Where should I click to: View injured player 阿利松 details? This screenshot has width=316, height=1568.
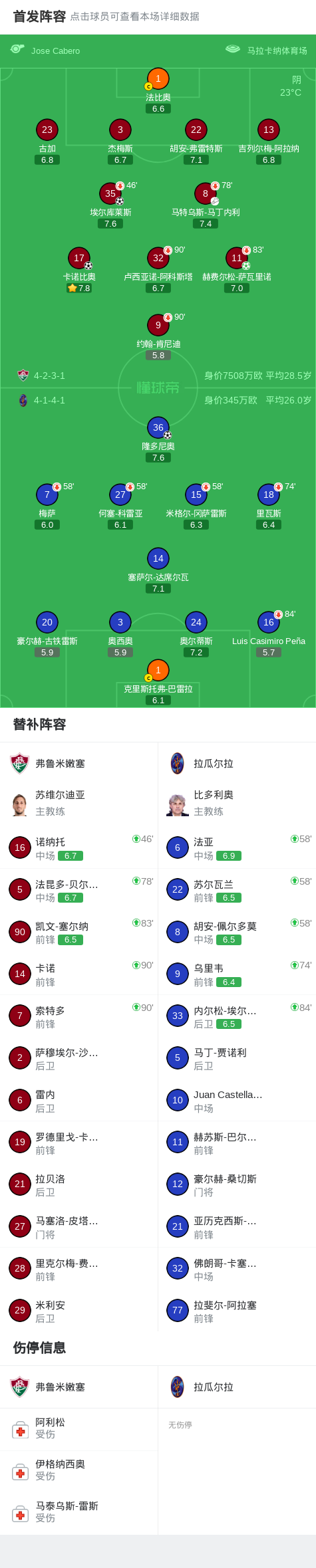pos(79,1428)
